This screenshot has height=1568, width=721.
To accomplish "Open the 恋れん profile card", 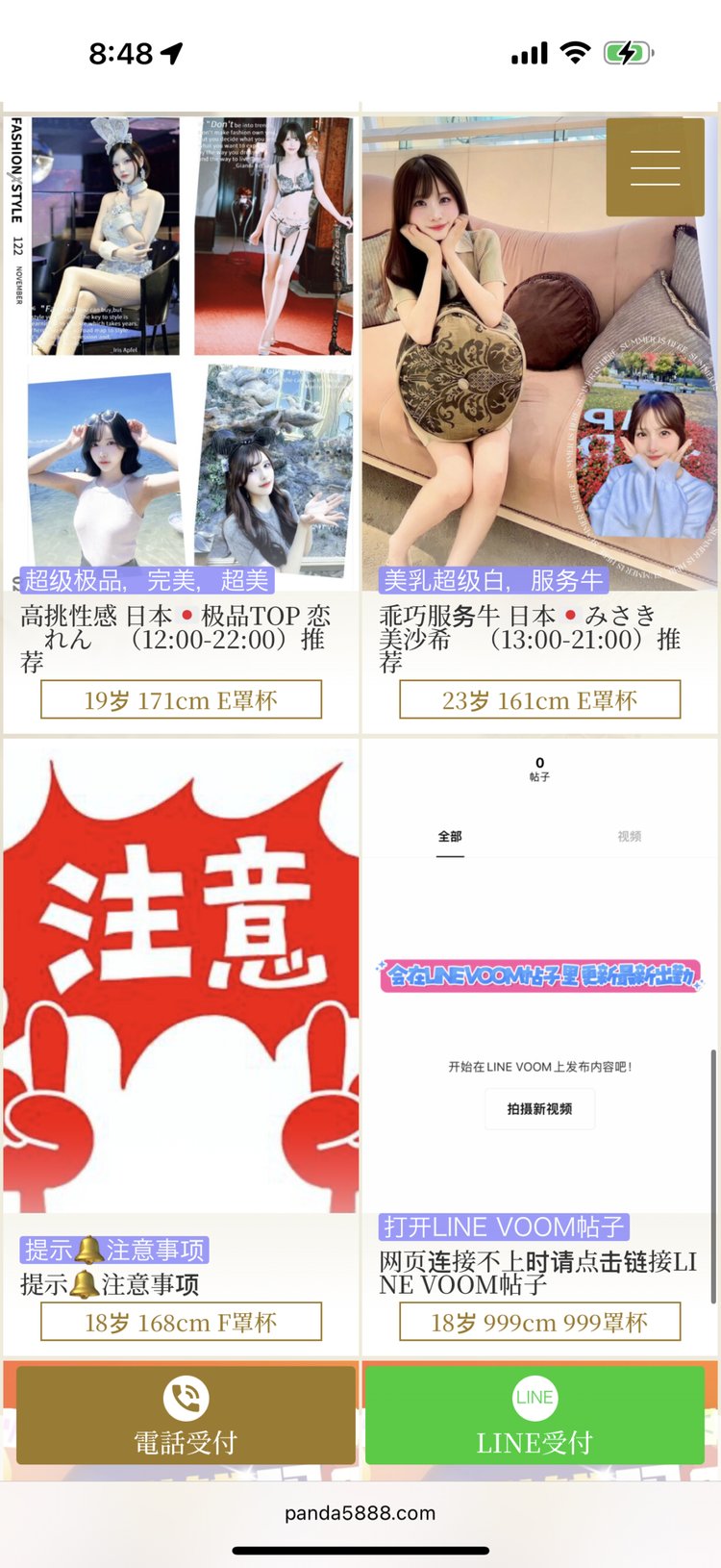I will [181, 385].
